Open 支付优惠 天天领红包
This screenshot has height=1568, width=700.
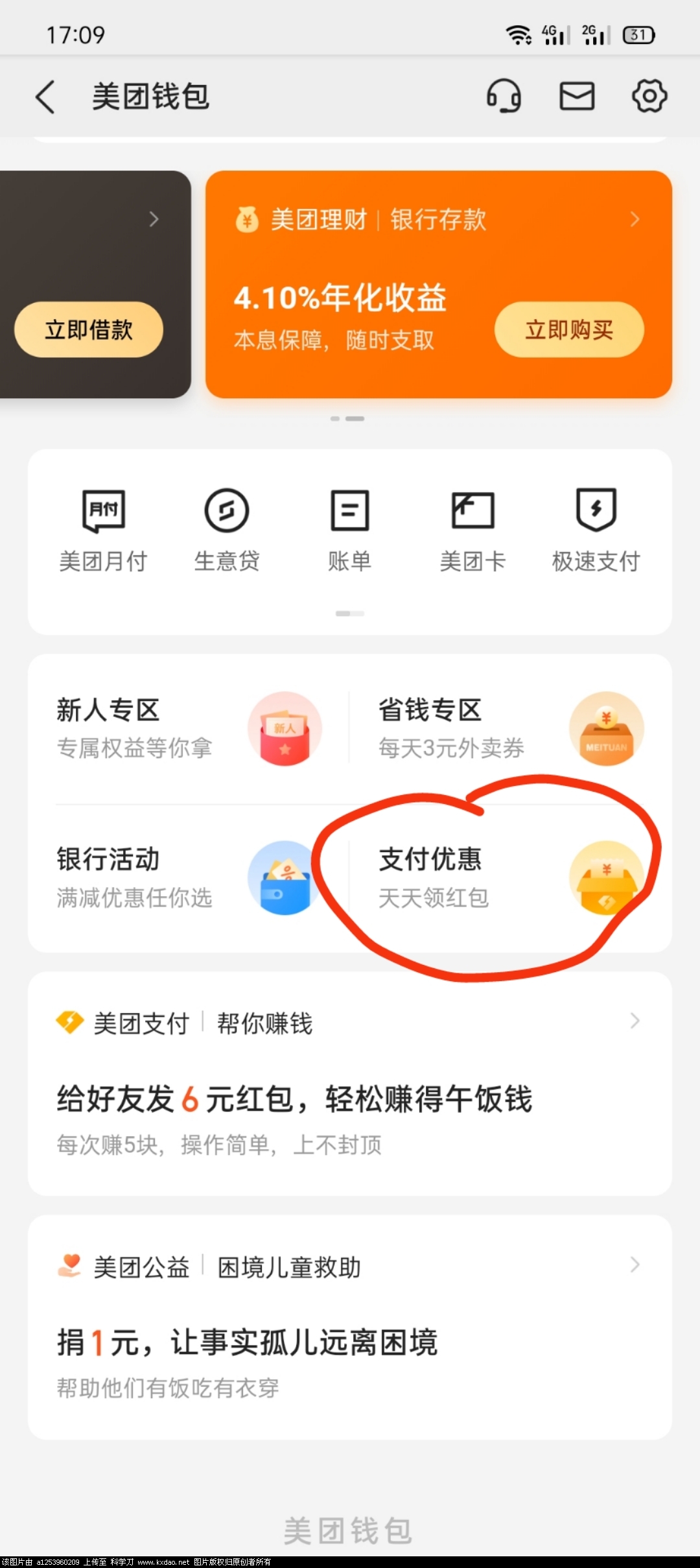[509, 877]
